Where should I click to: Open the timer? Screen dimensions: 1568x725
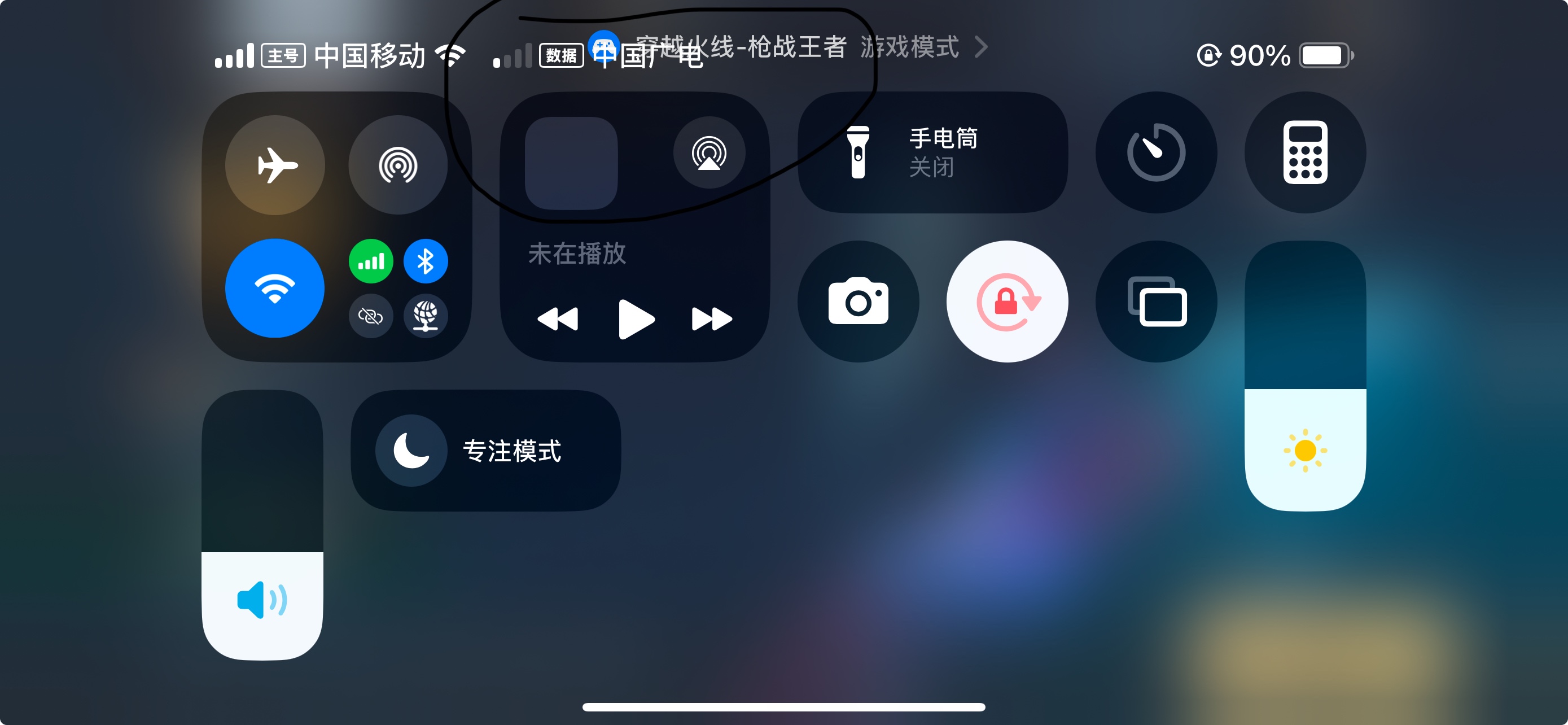(1155, 152)
